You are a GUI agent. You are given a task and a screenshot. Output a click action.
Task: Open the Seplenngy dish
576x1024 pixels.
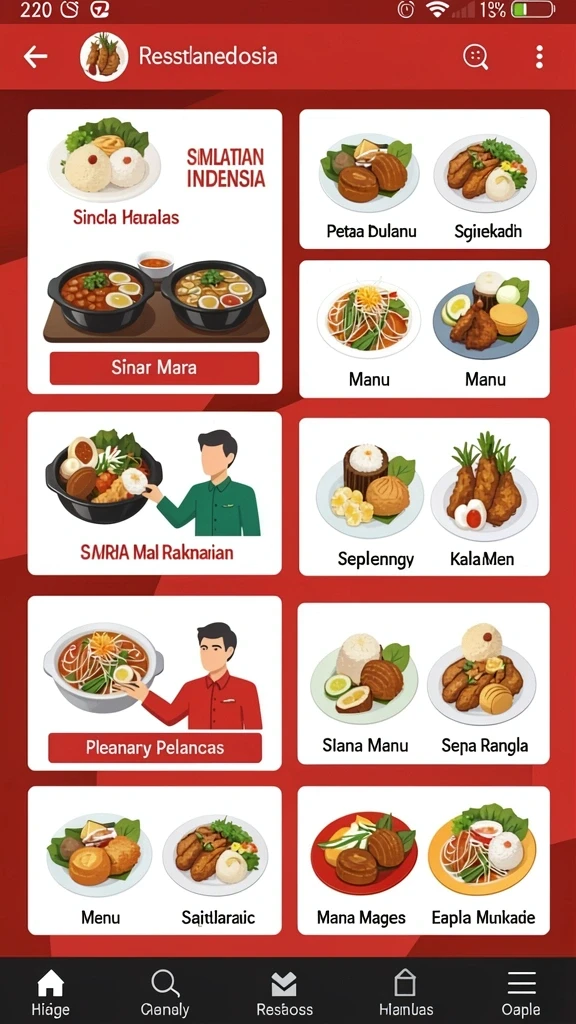pyautogui.click(x=374, y=501)
